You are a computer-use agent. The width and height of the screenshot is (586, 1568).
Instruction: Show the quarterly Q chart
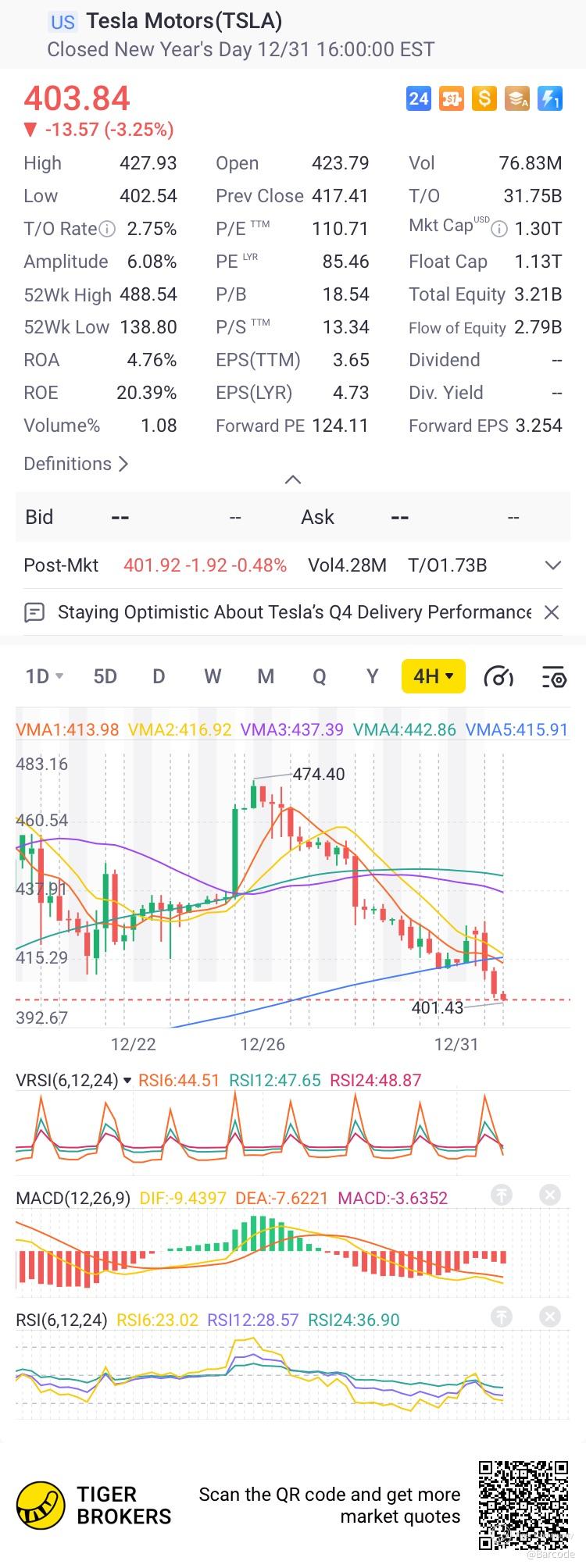(319, 676)
